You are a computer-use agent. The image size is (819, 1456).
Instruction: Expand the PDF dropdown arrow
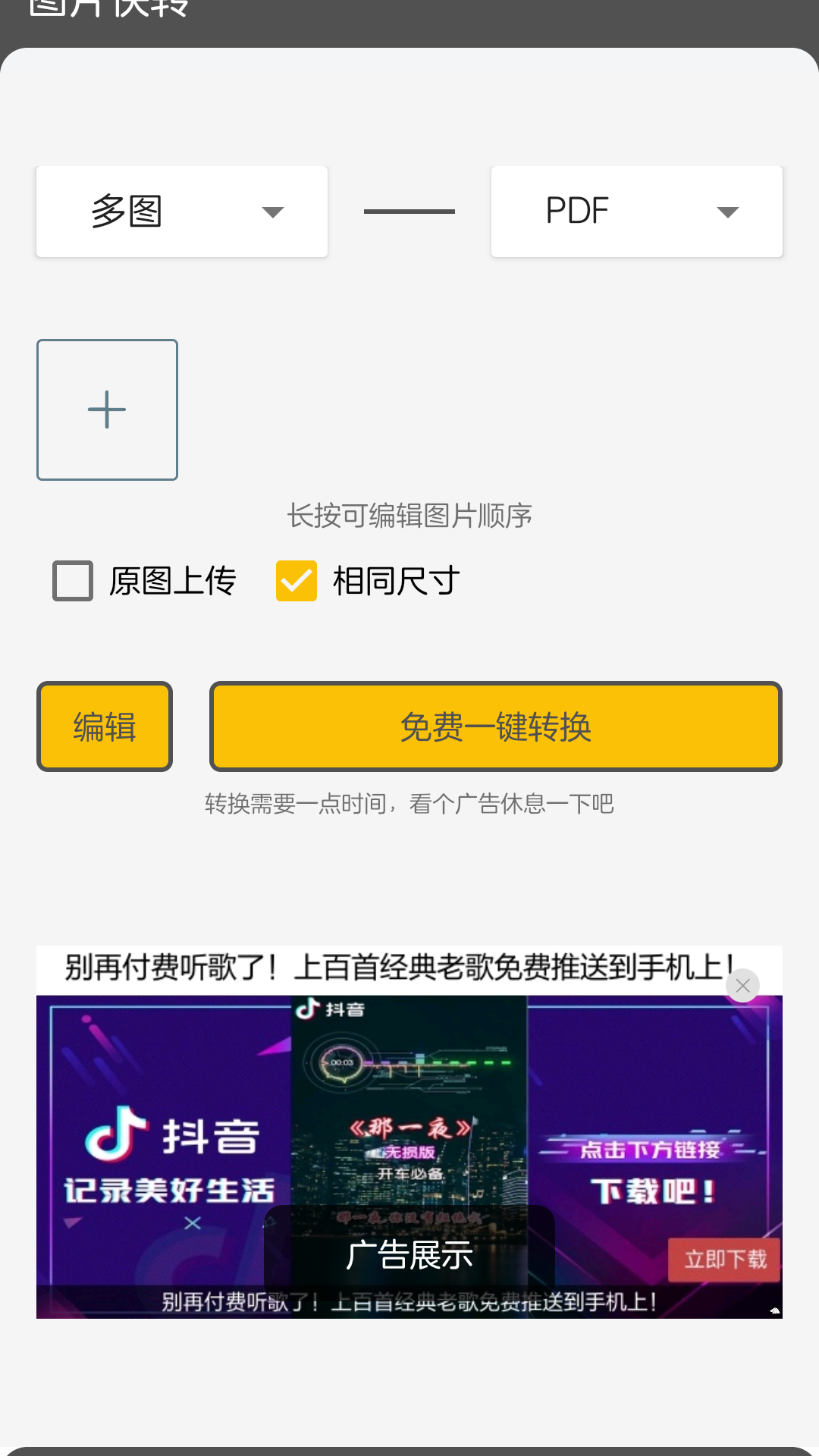726,212
